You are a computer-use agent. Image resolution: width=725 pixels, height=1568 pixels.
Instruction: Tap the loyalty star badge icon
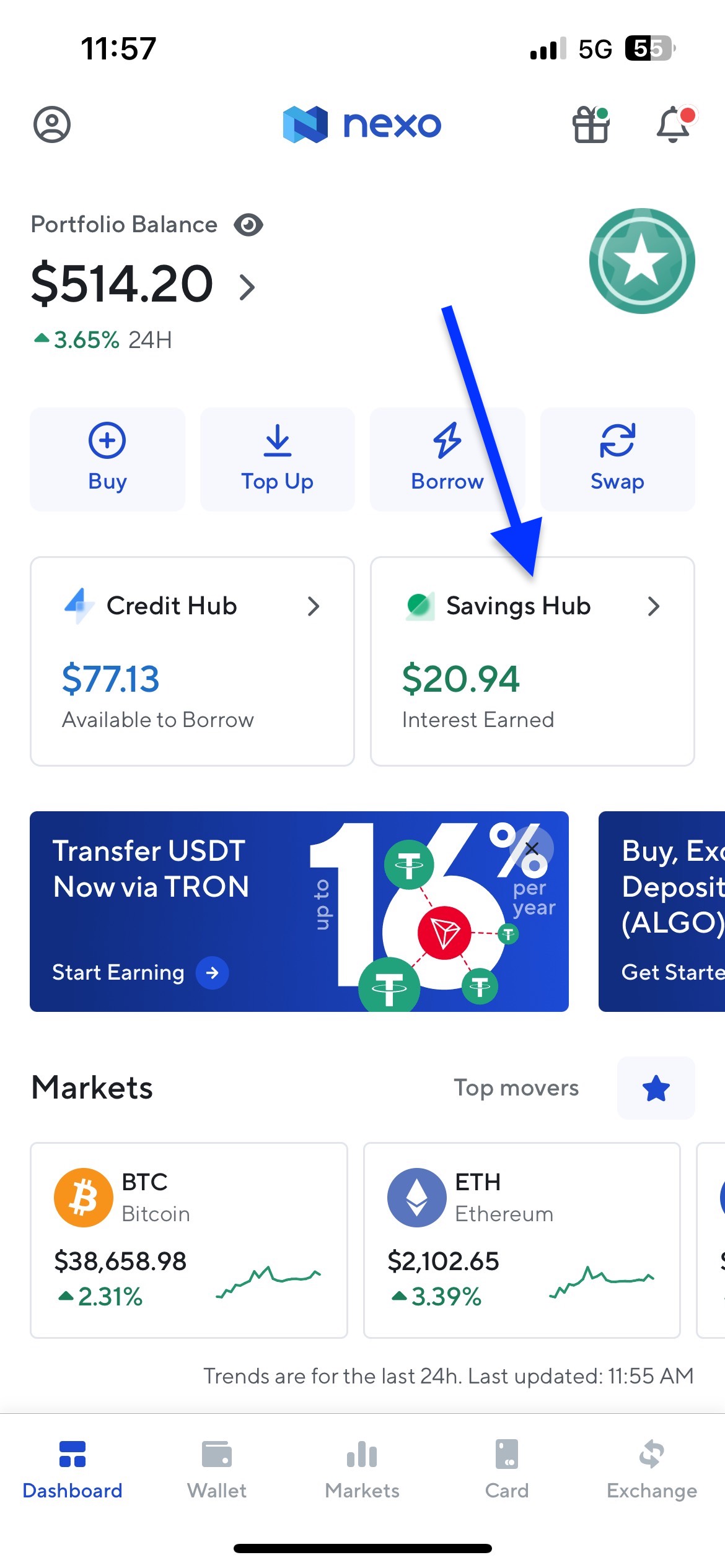tap(642, 260)
